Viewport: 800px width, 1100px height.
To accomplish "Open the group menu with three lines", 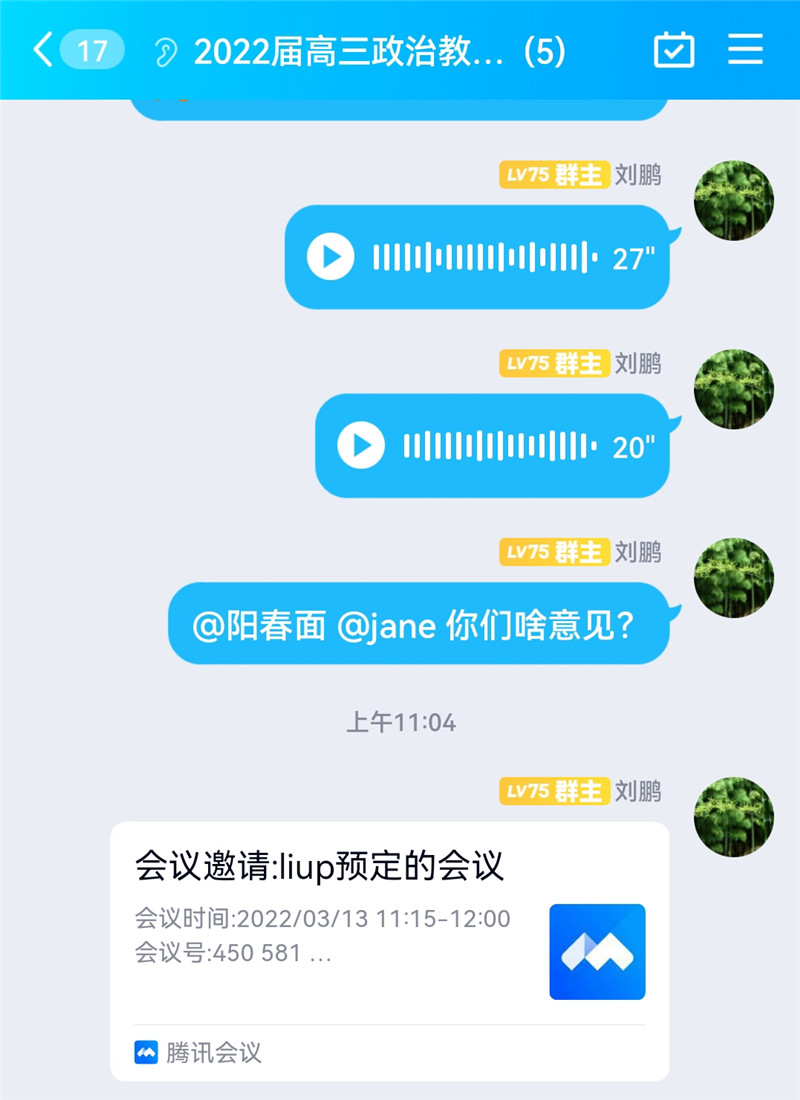I will (745, 50).
